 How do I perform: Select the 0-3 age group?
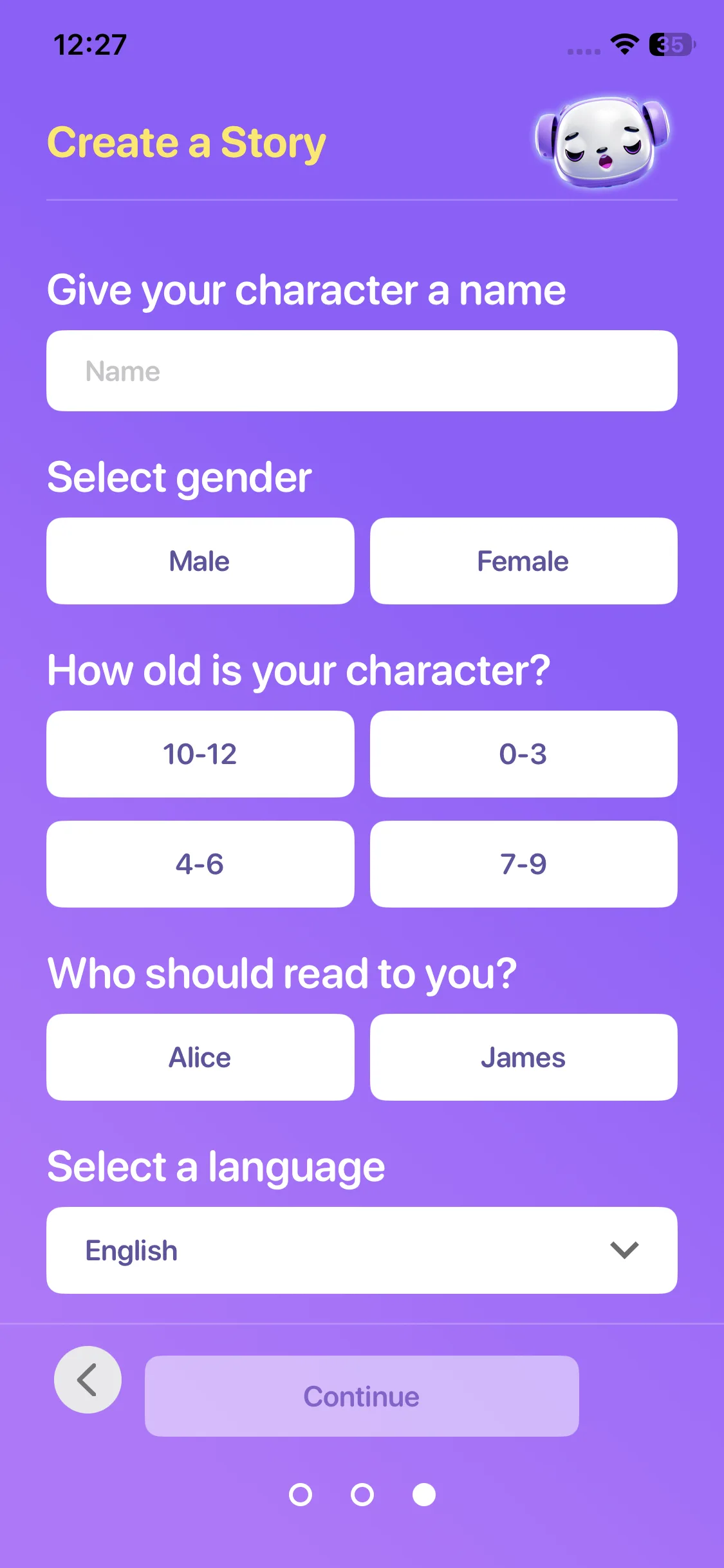coord(523,754)
